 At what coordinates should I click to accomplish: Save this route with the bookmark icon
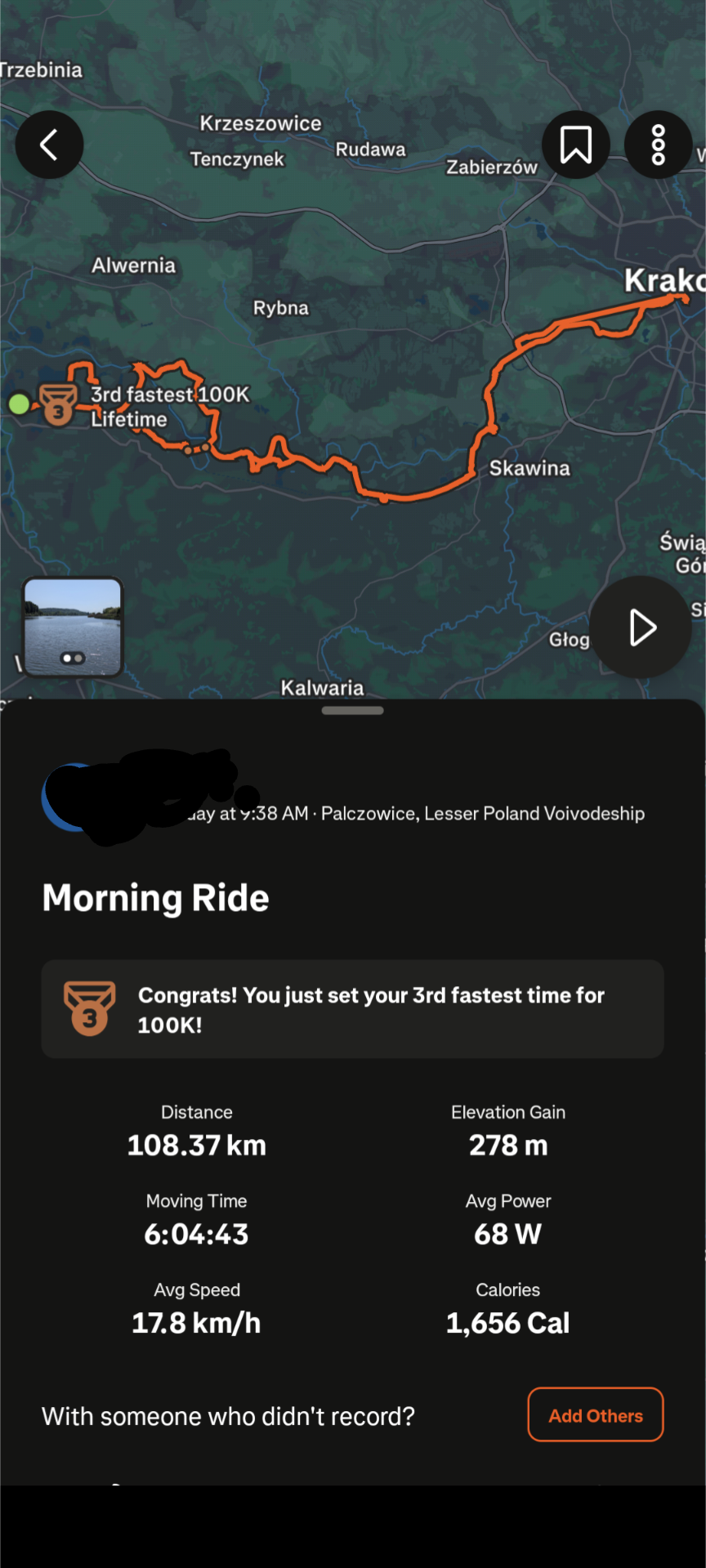[x=576, y=145]
